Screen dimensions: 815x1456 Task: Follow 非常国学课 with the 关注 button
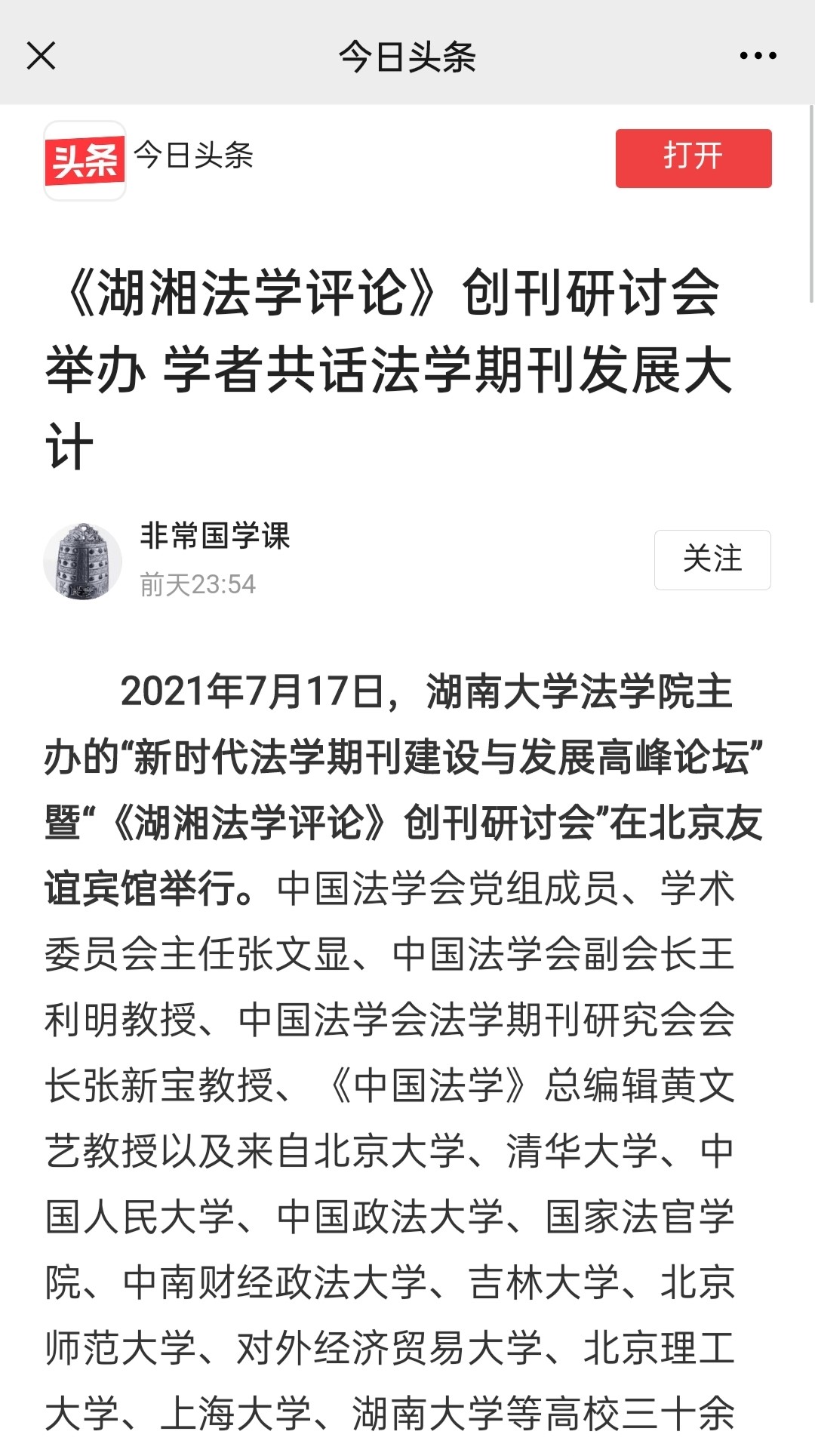pyautogui.click(x=712, y=559)
